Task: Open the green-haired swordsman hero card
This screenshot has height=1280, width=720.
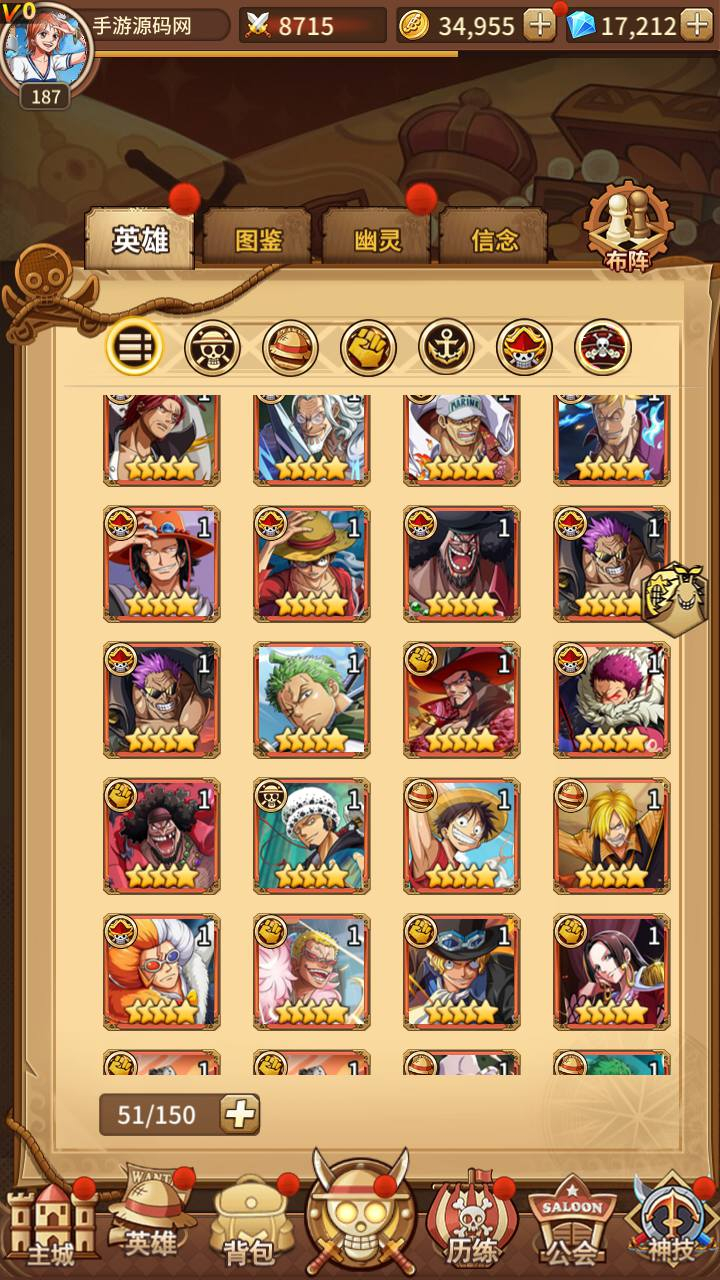Action: tap(312, 700)
